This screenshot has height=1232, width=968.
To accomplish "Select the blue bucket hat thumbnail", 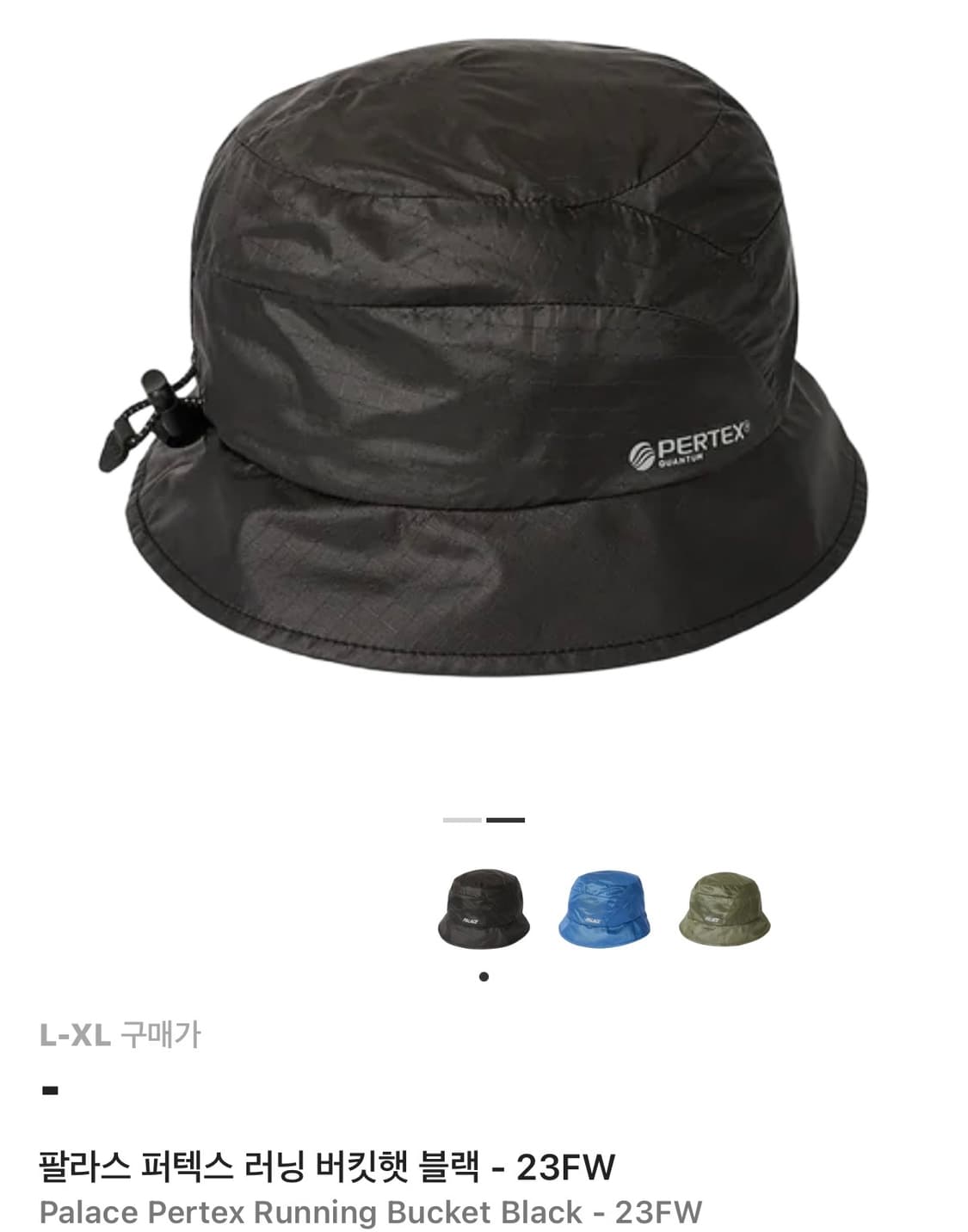I will [x=601, y=908].
